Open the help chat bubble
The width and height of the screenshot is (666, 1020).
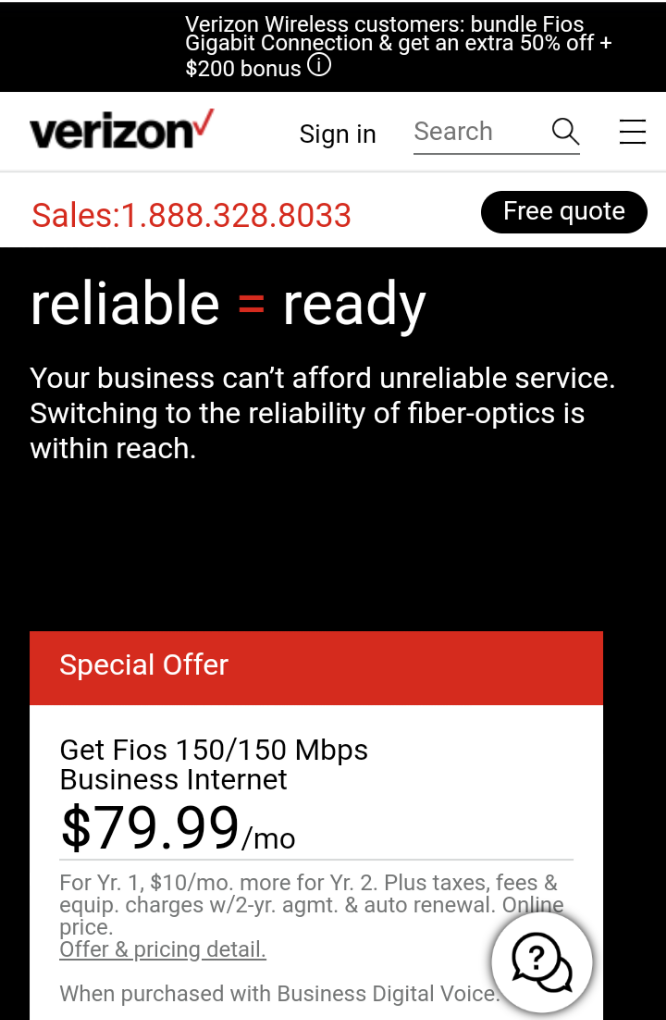[x=542, y=962]
